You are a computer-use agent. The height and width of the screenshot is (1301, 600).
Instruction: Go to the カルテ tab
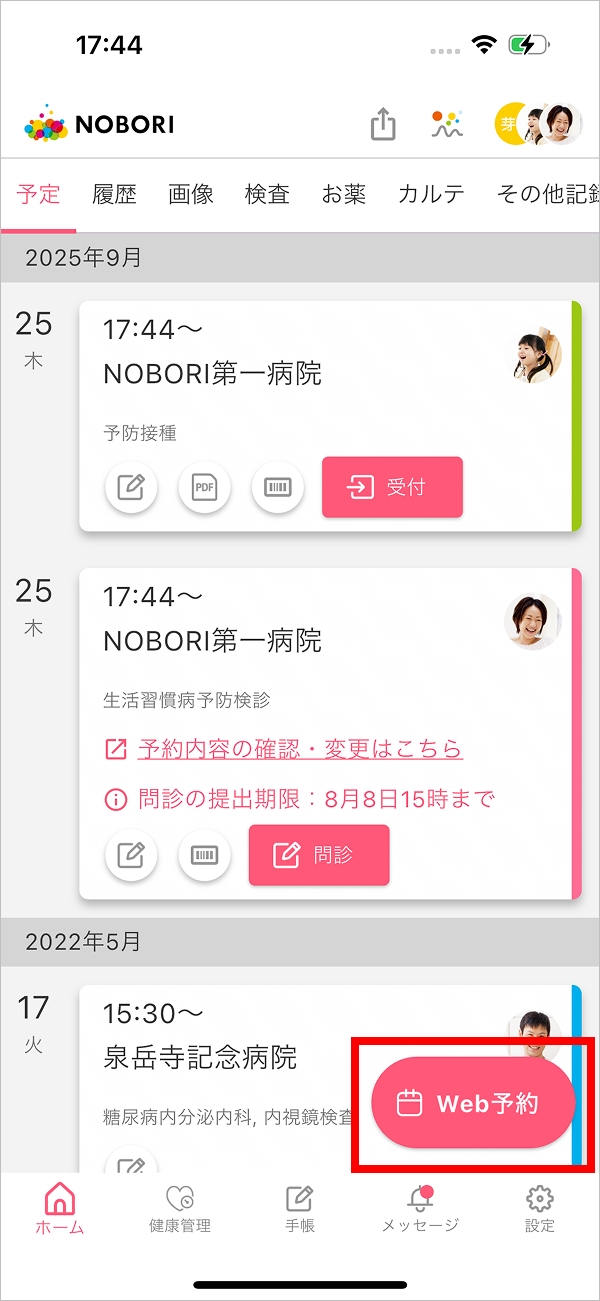pos(431,194)
